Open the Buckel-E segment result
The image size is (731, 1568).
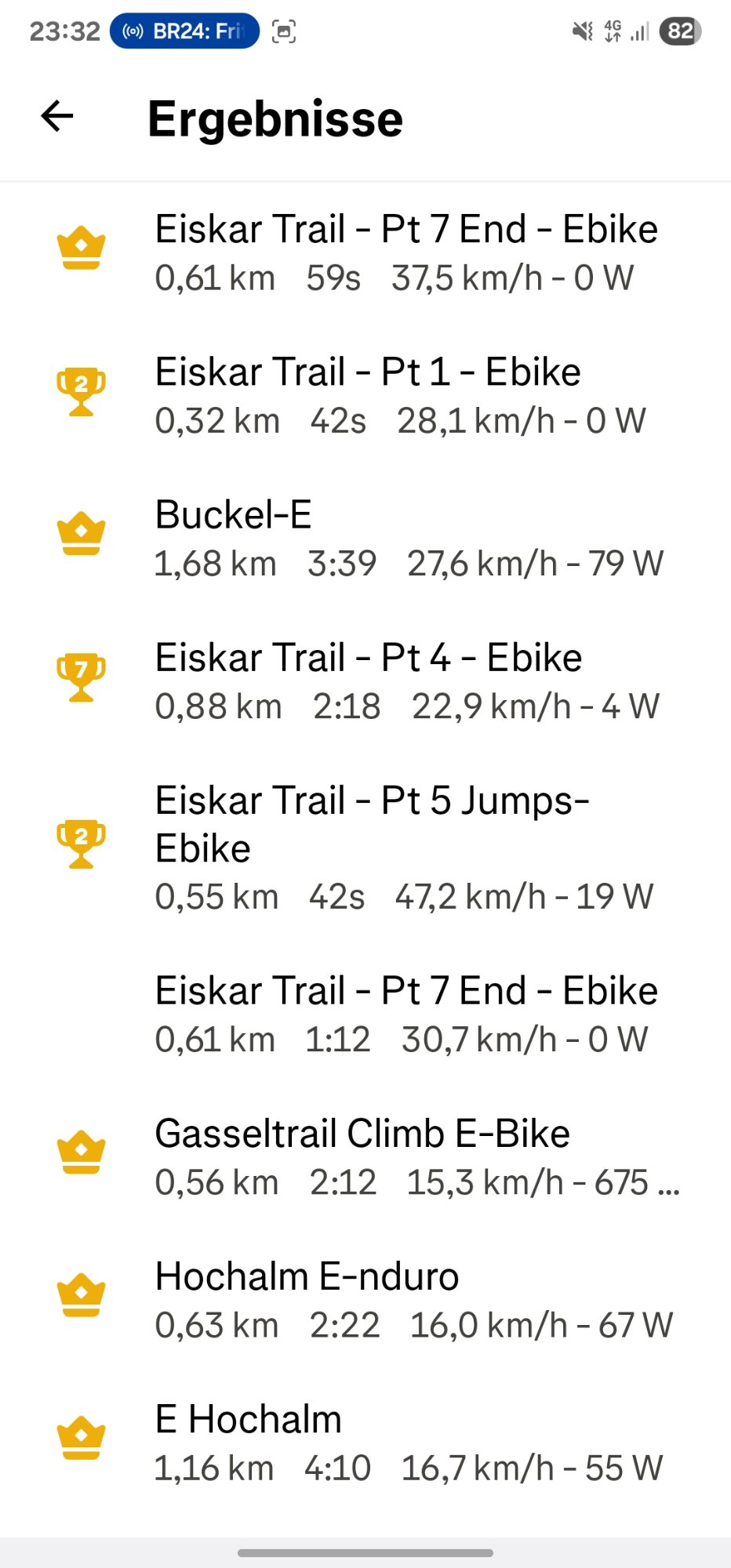click(x=365, y=539)
